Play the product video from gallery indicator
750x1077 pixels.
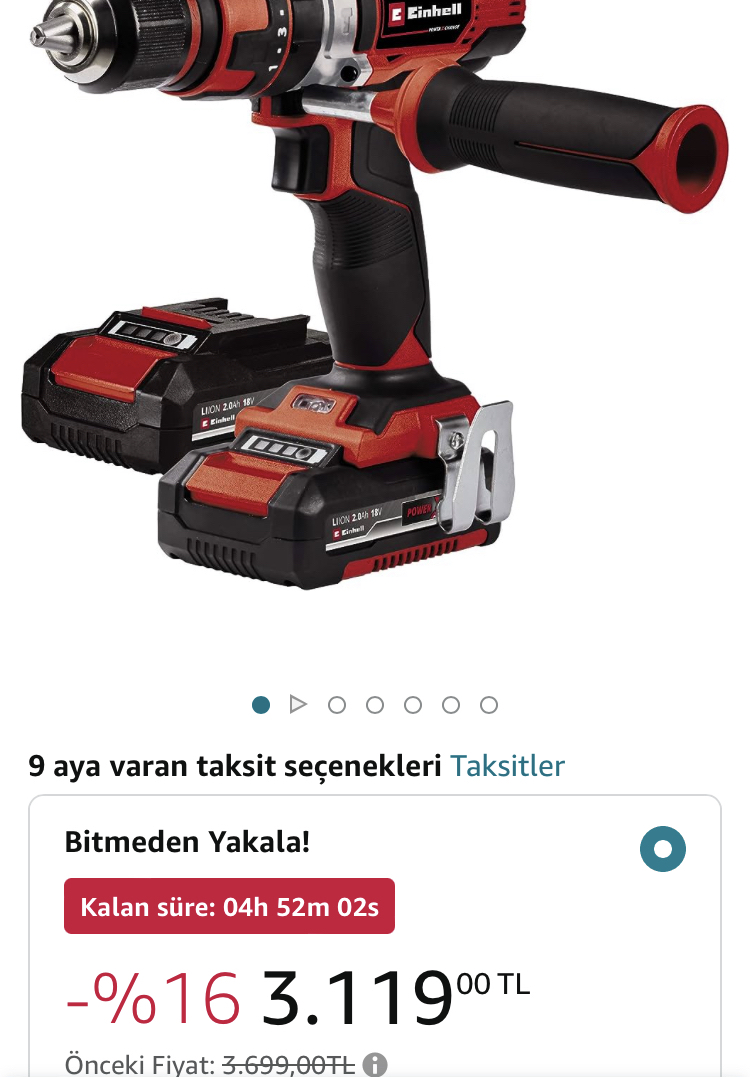298,705
